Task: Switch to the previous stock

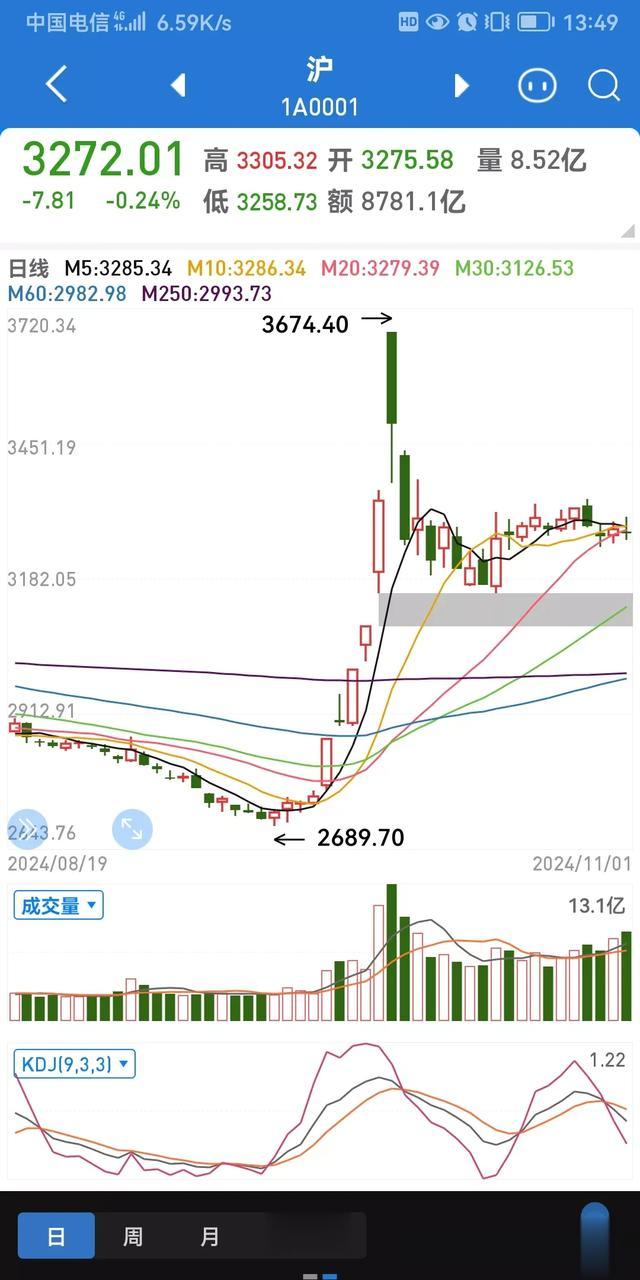Action: (x=179, y=85)
